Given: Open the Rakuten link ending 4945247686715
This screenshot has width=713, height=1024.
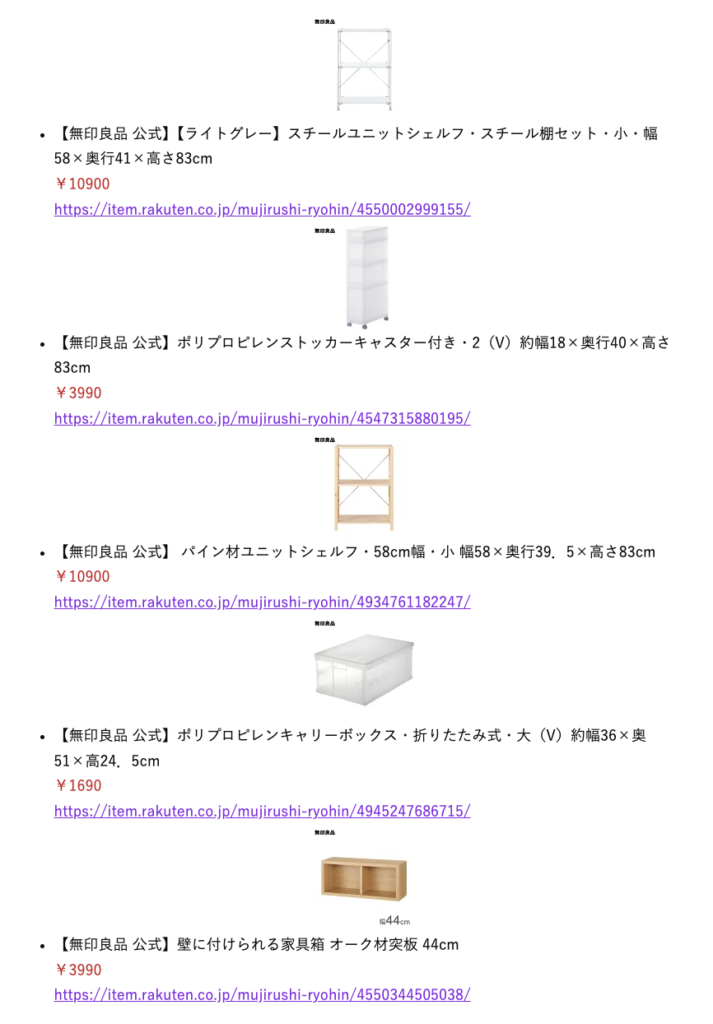Looking at the screenshot, I should (x=262, y=811).
